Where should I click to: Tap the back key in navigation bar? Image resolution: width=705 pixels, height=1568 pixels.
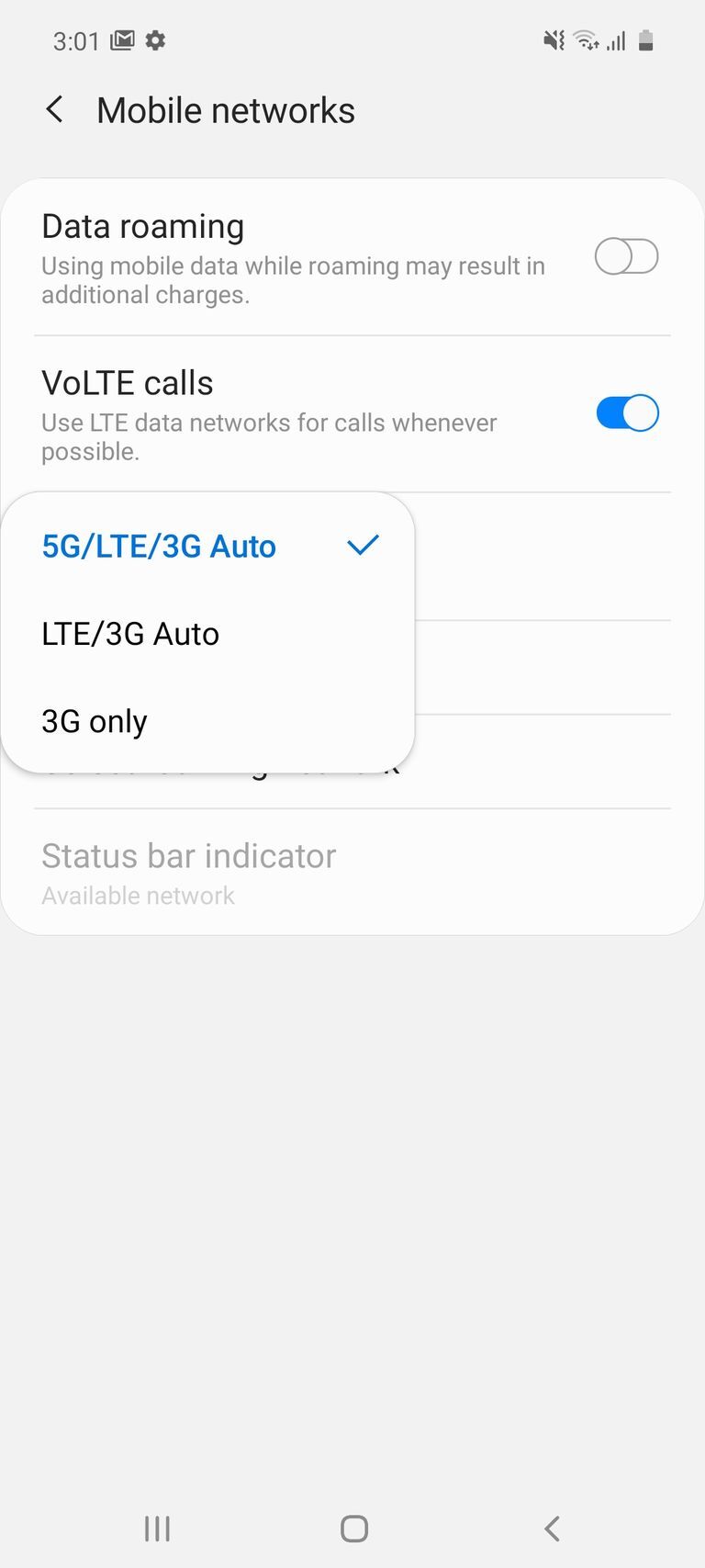[551, 1529]
